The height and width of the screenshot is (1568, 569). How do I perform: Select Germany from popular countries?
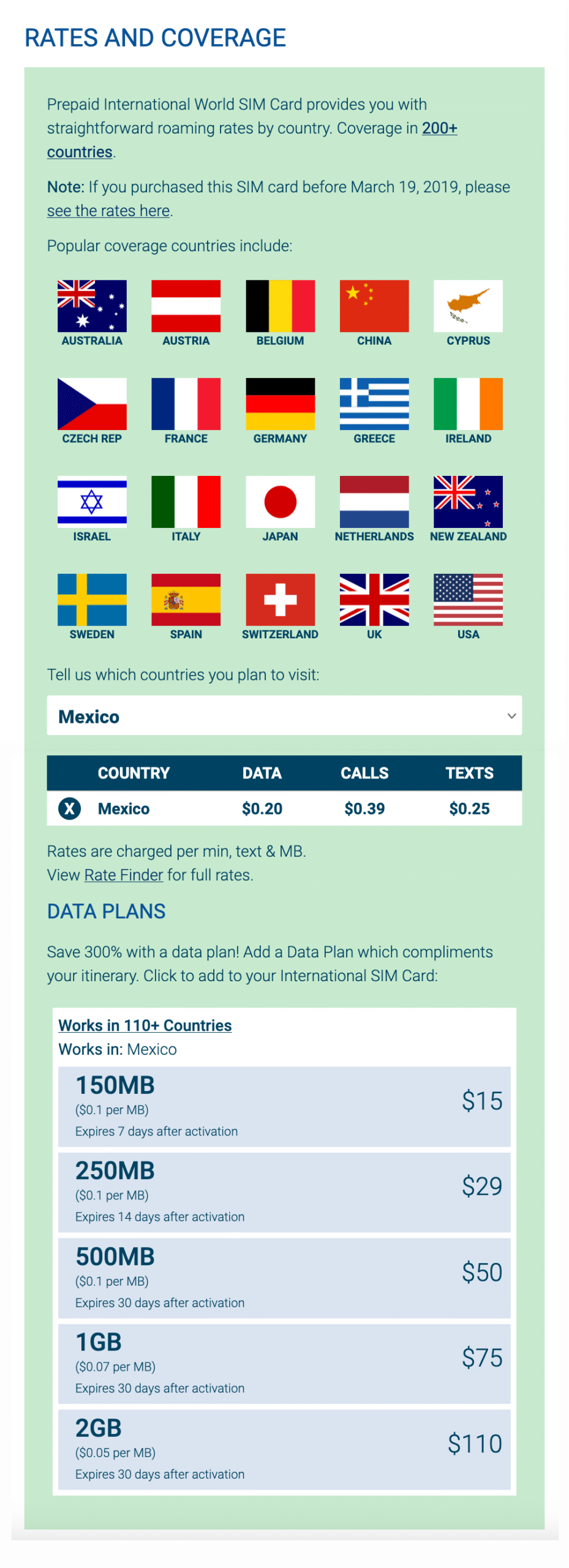click(280, 403)
